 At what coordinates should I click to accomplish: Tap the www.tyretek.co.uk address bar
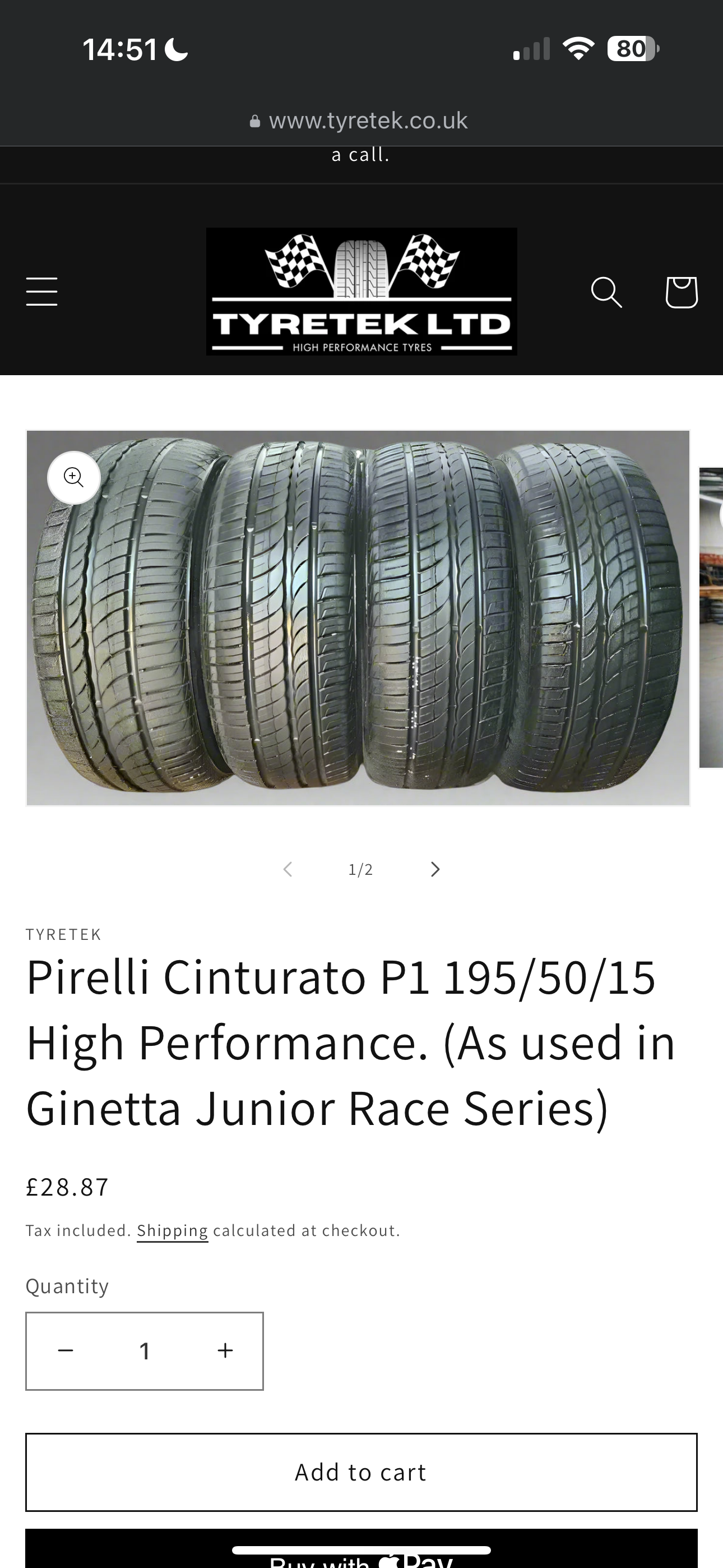tap(361, 121)
